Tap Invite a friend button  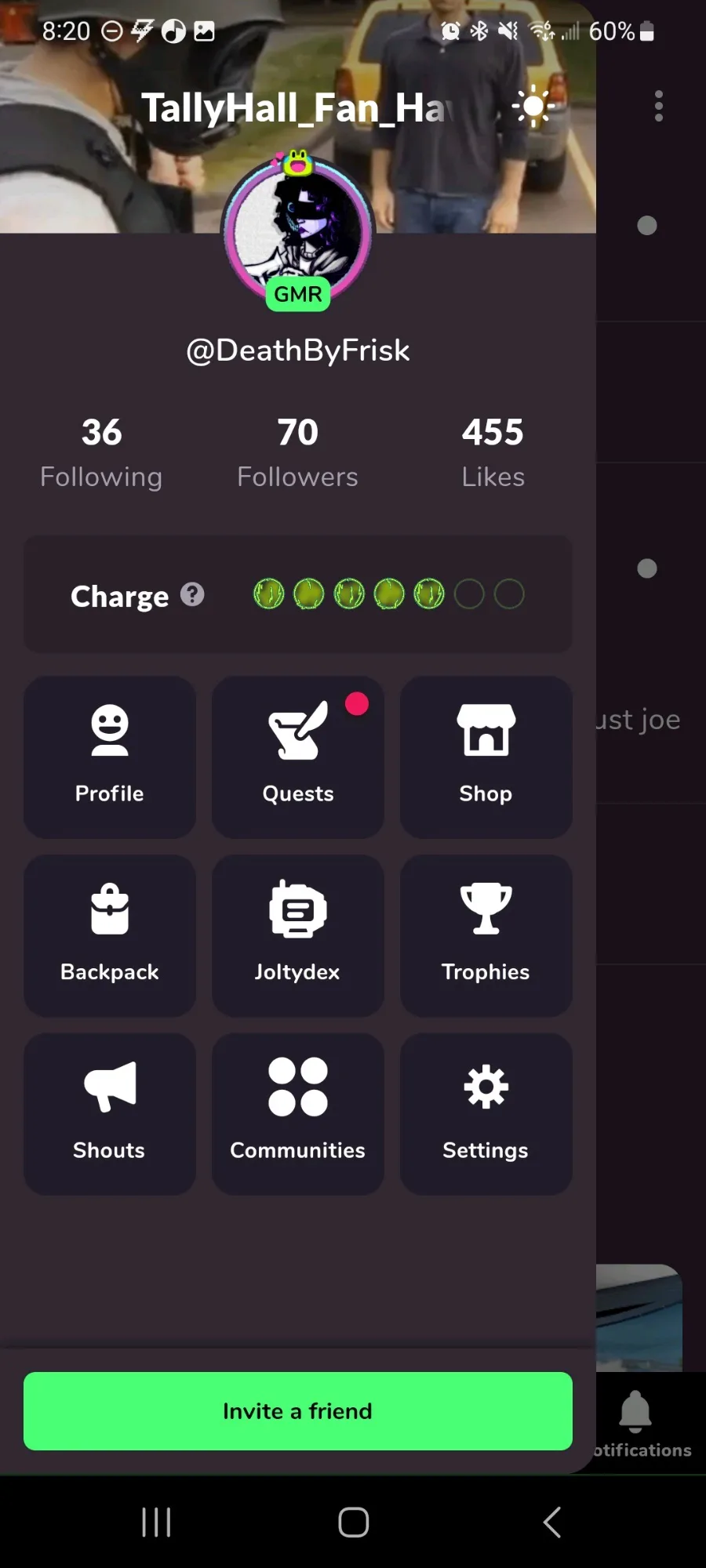pyautogui.click(x=298, y=1411)
